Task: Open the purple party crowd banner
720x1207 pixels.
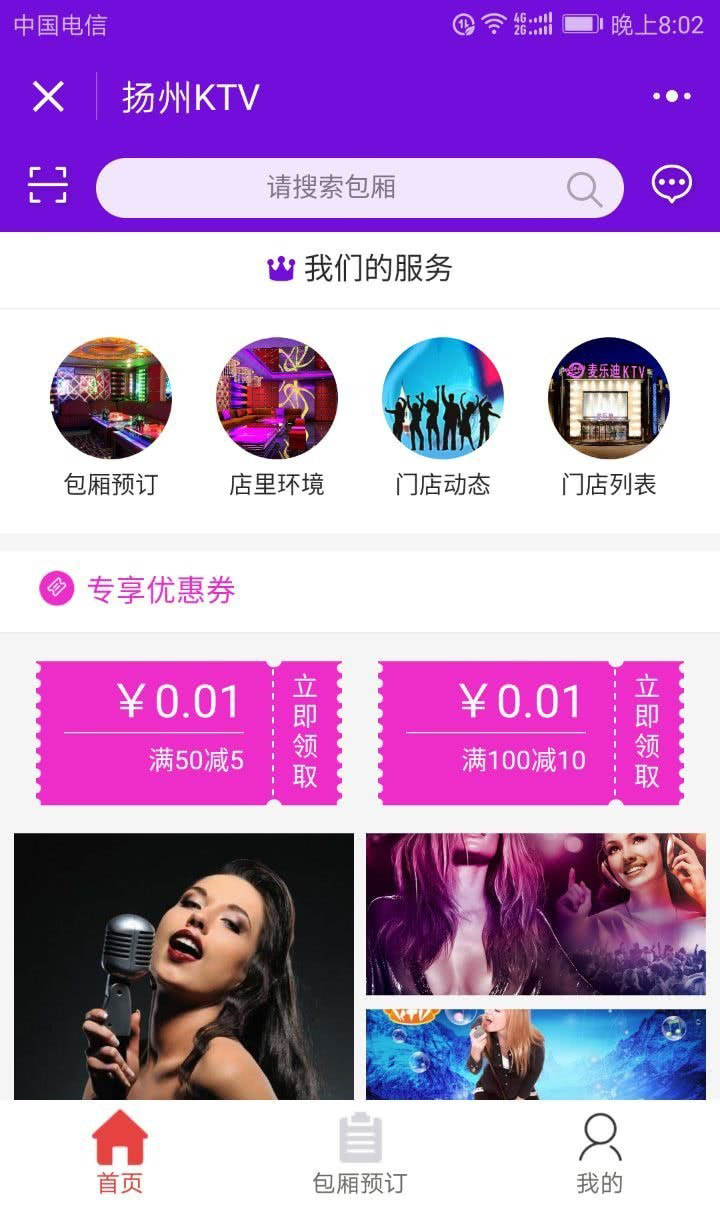Action: click(535, 913)
